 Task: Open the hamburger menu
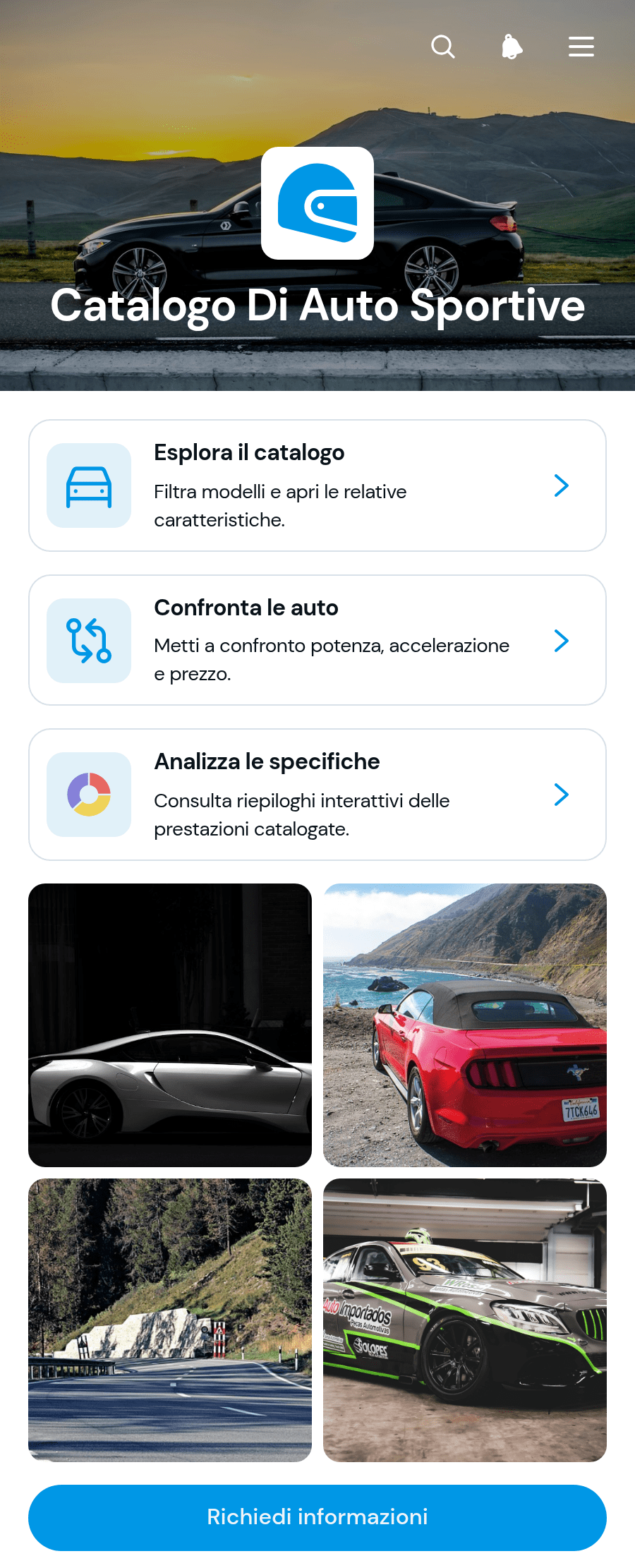[581, 47]
